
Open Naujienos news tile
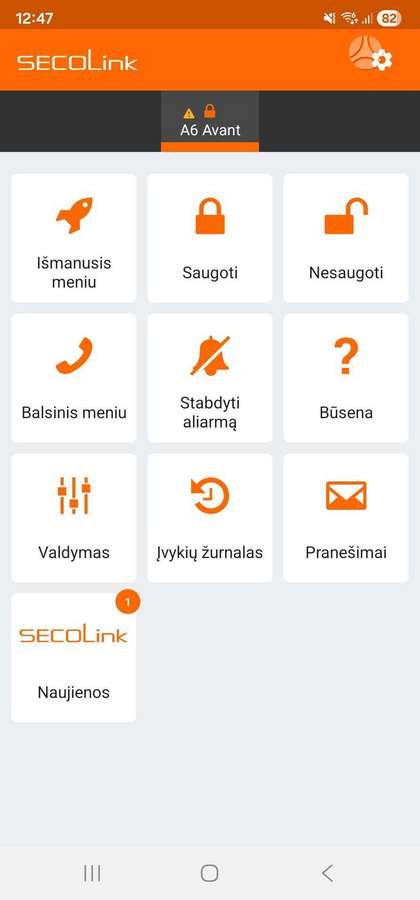pyautogui.click(x=74, y=658)
